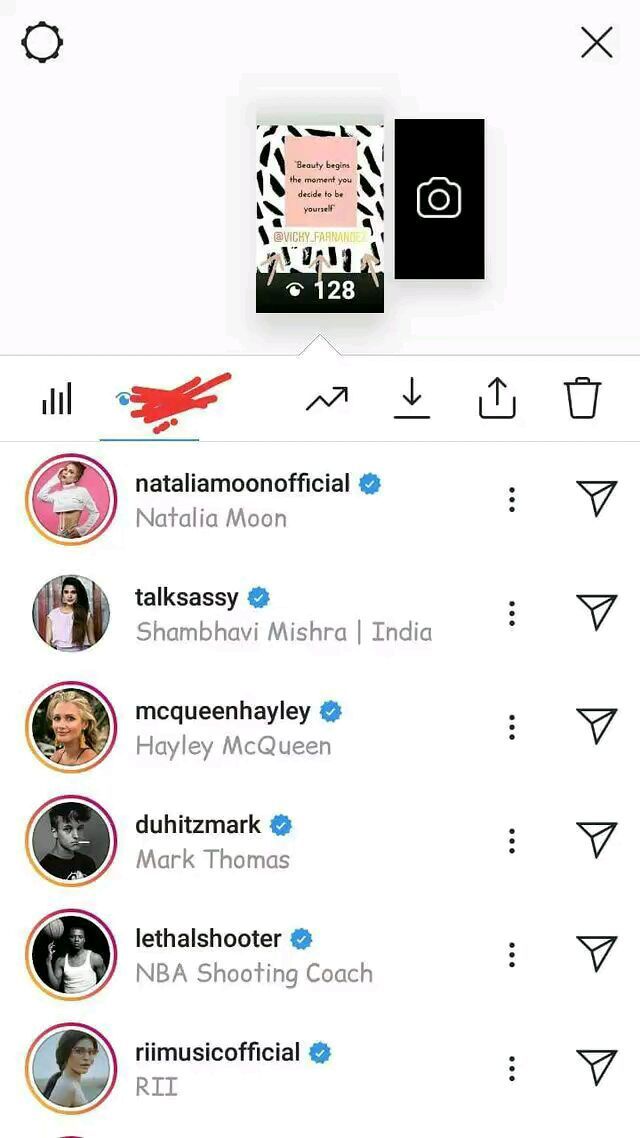The height and width of the screenshot is (1138, 640).
Task: Share the story using upload icon
Action: pos(497,400)
